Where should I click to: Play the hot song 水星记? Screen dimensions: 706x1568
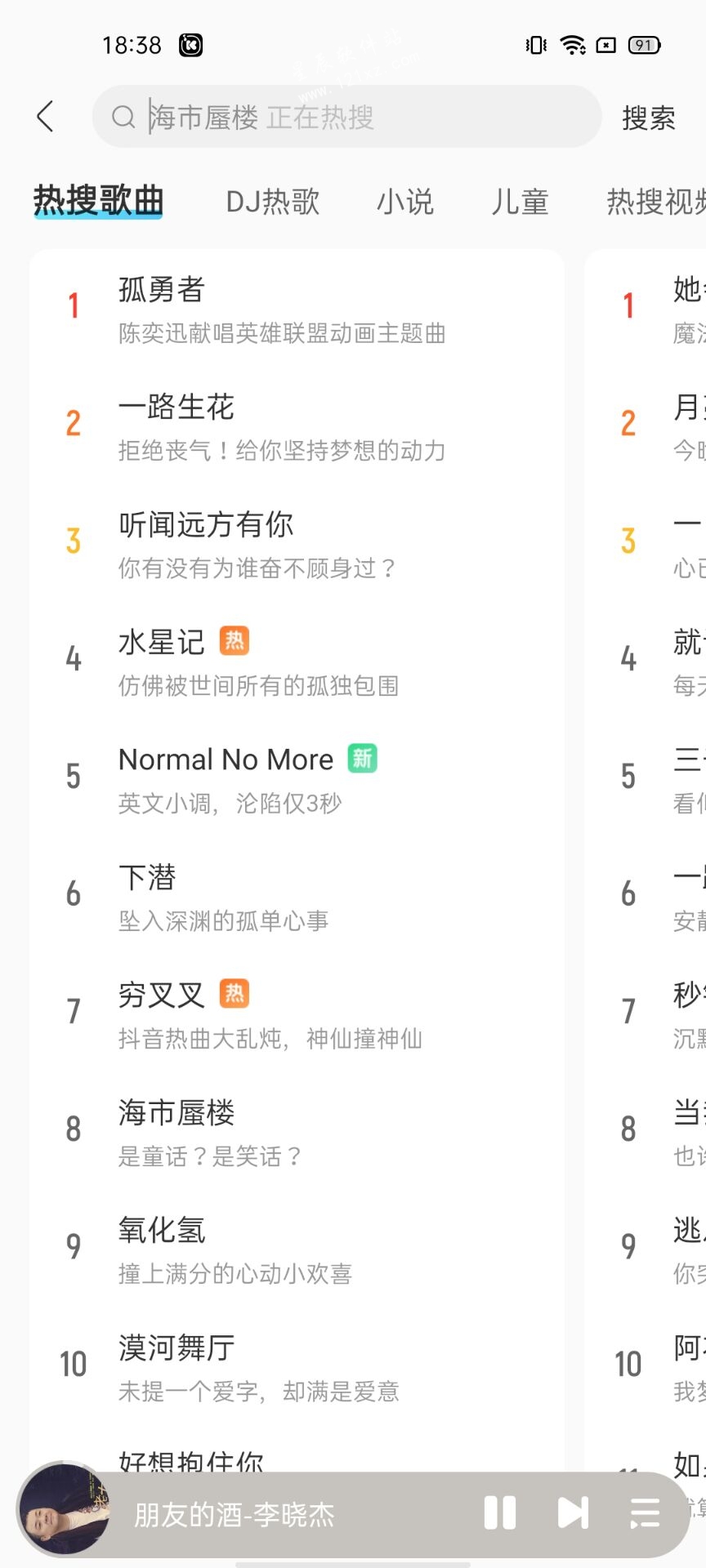(x=297, y=662)
